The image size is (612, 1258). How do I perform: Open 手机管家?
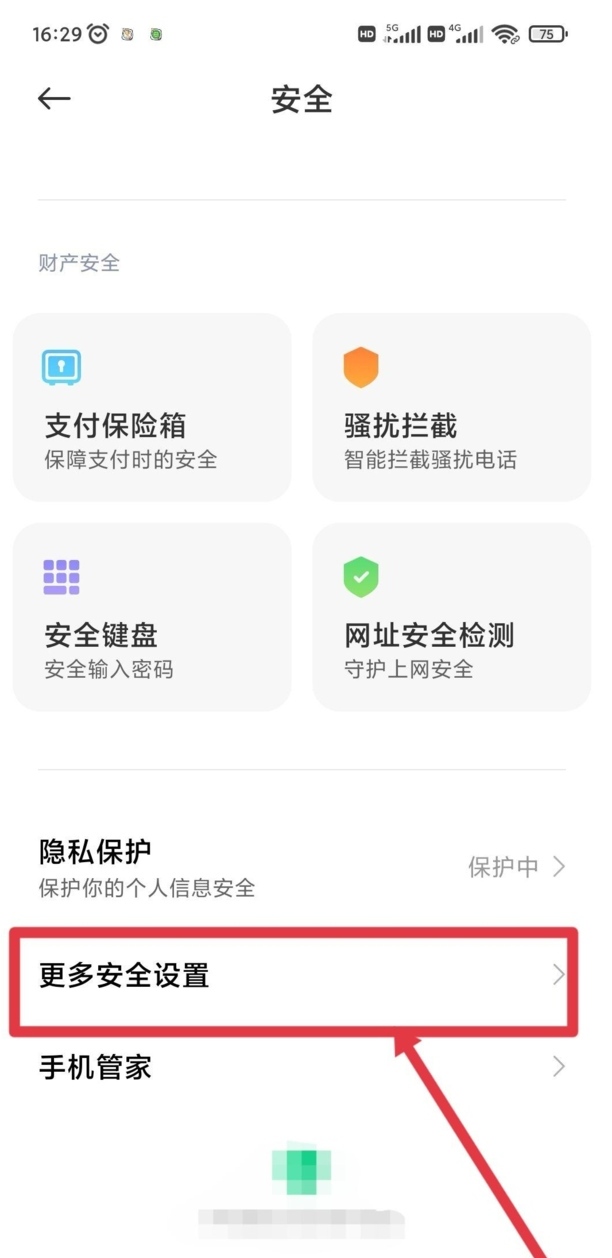(x=302, y=1067)
